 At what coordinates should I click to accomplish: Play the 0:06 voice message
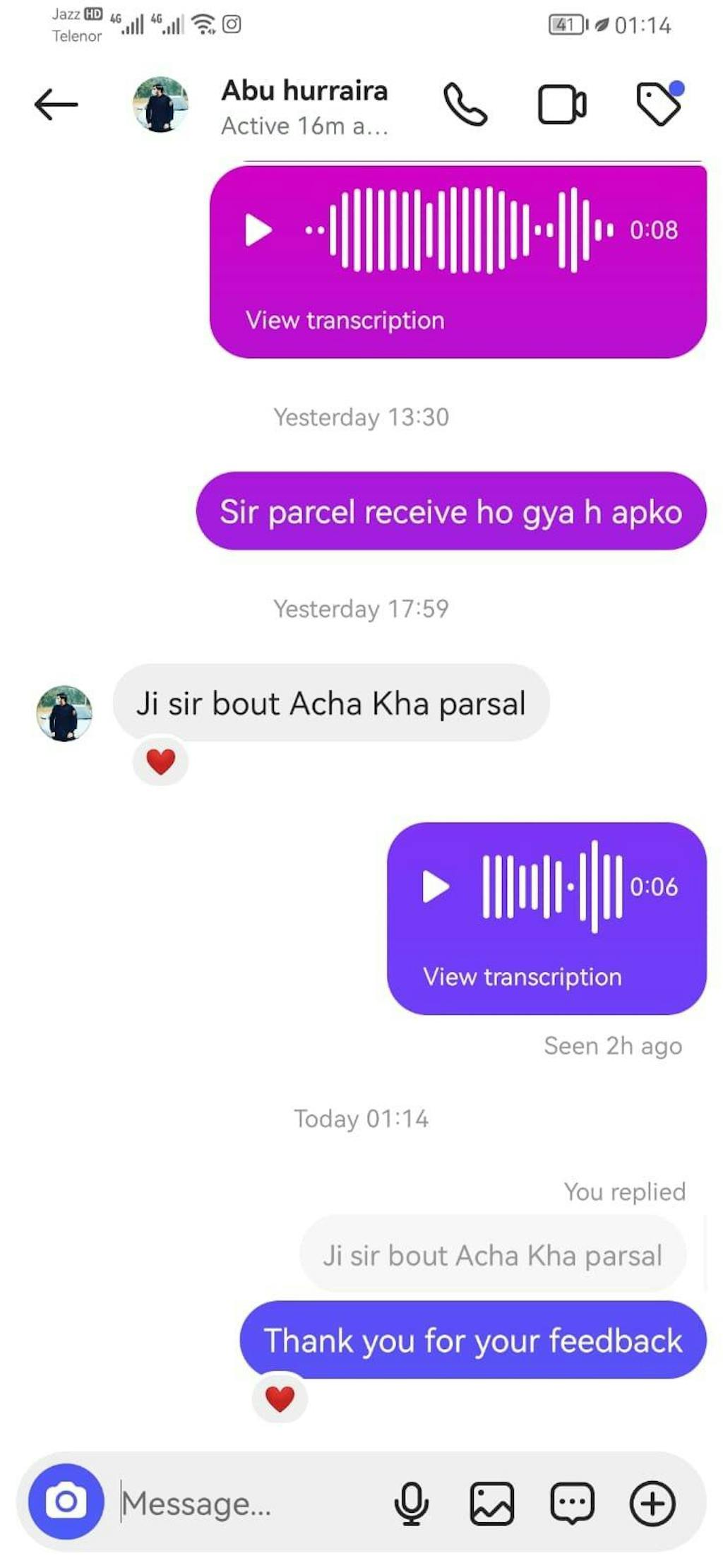436,886
